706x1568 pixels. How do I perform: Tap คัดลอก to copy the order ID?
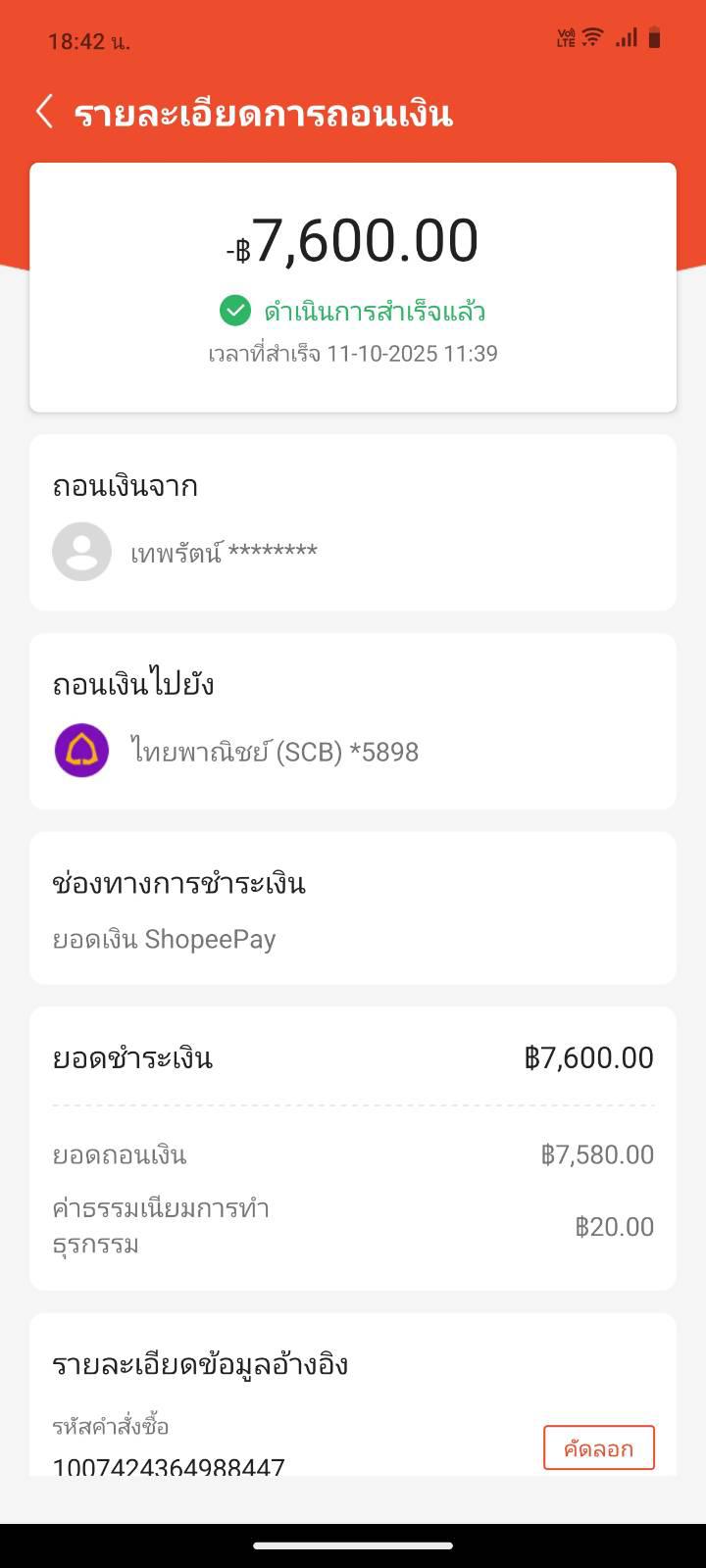click(598, 1447)
